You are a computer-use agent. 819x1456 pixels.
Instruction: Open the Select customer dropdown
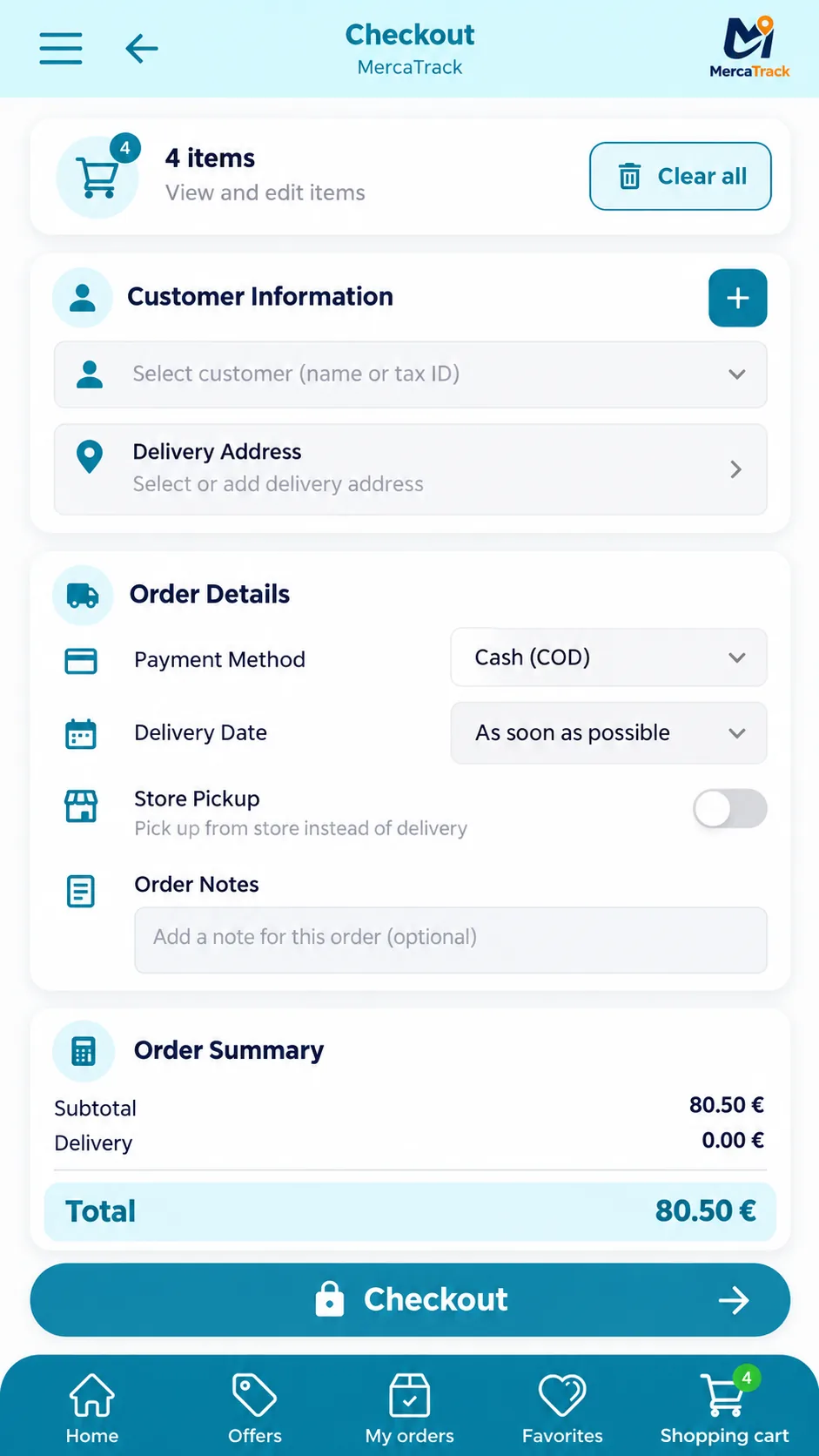point(410,374)
